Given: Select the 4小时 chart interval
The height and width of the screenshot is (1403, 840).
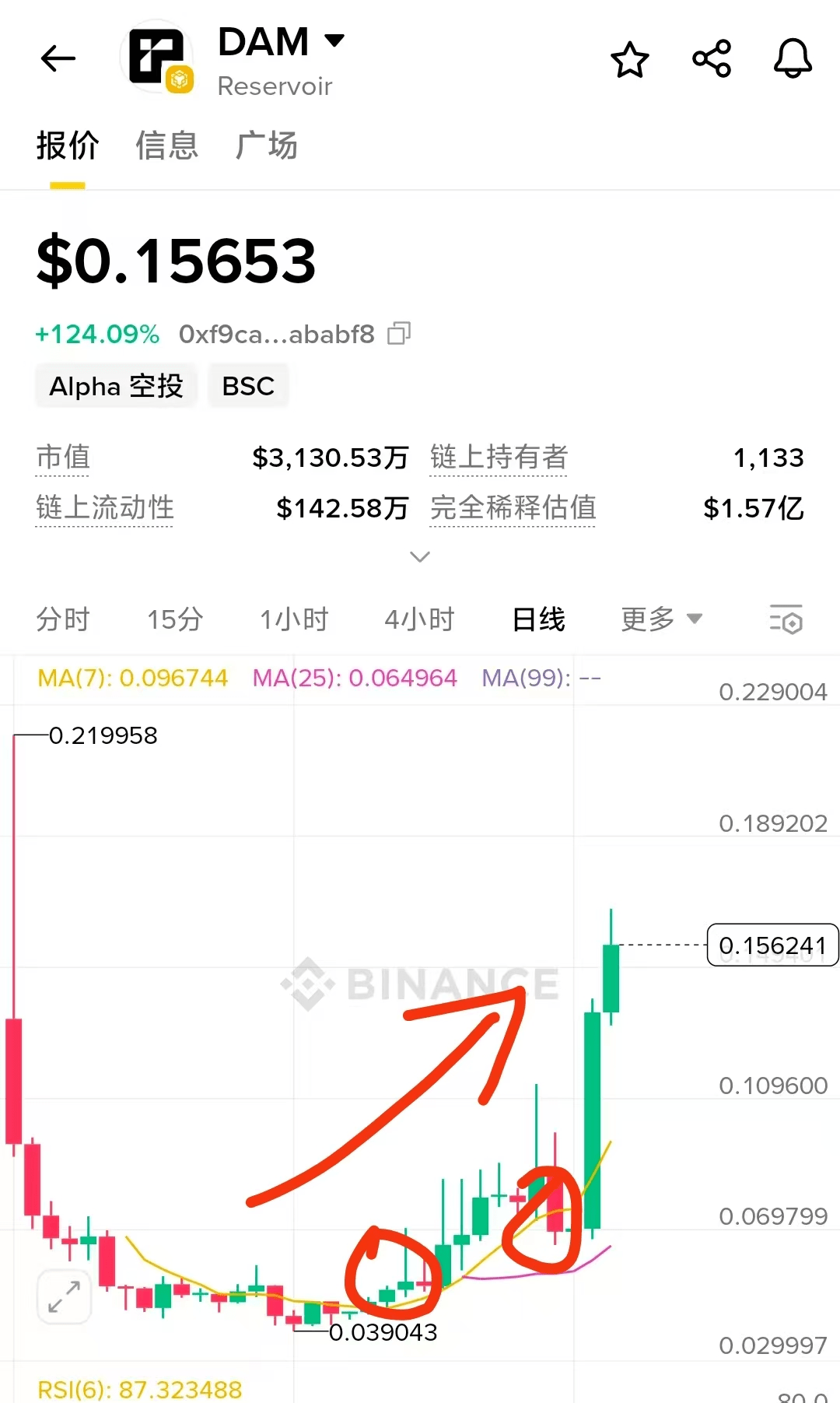Looking at the screenshot, I should 419,619.
